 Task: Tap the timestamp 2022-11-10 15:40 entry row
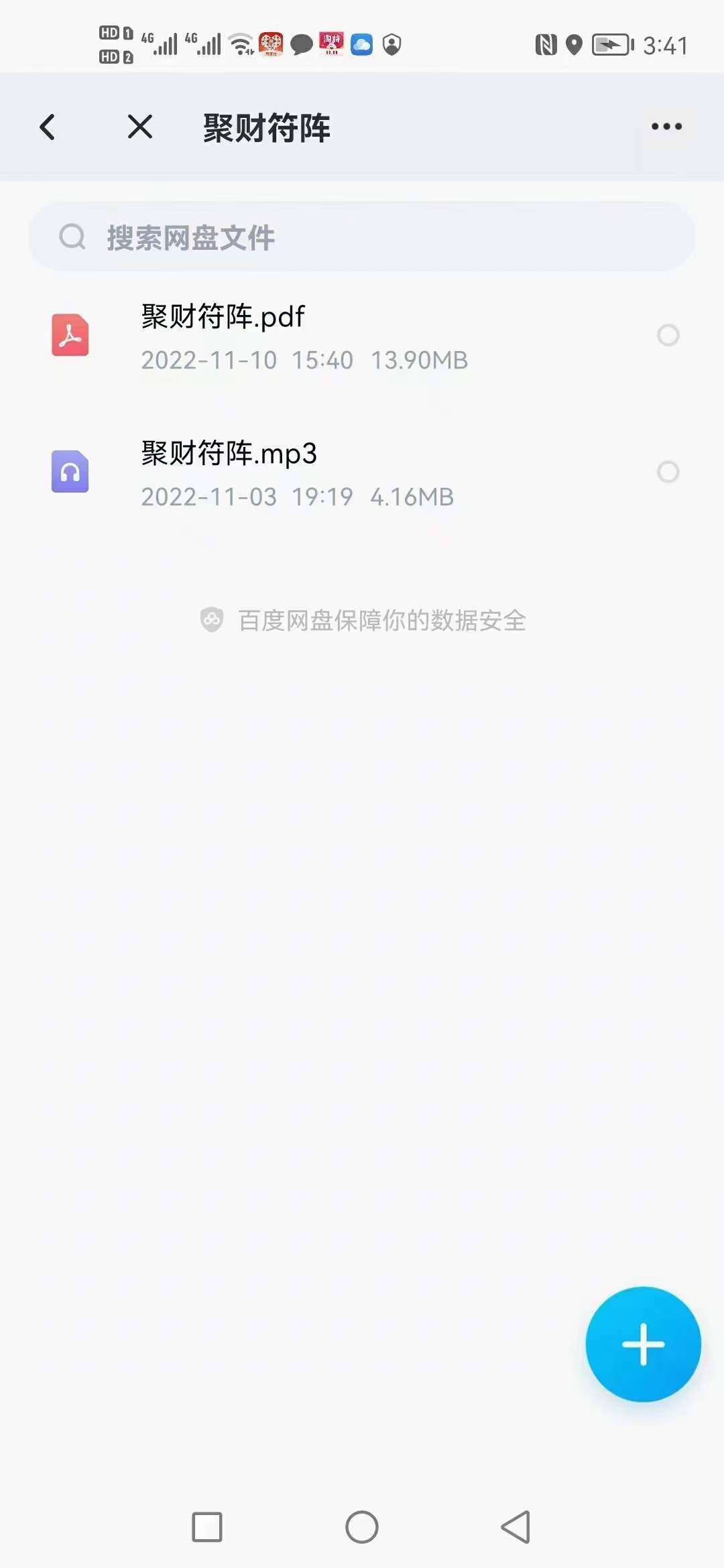[x=305, y=360]
